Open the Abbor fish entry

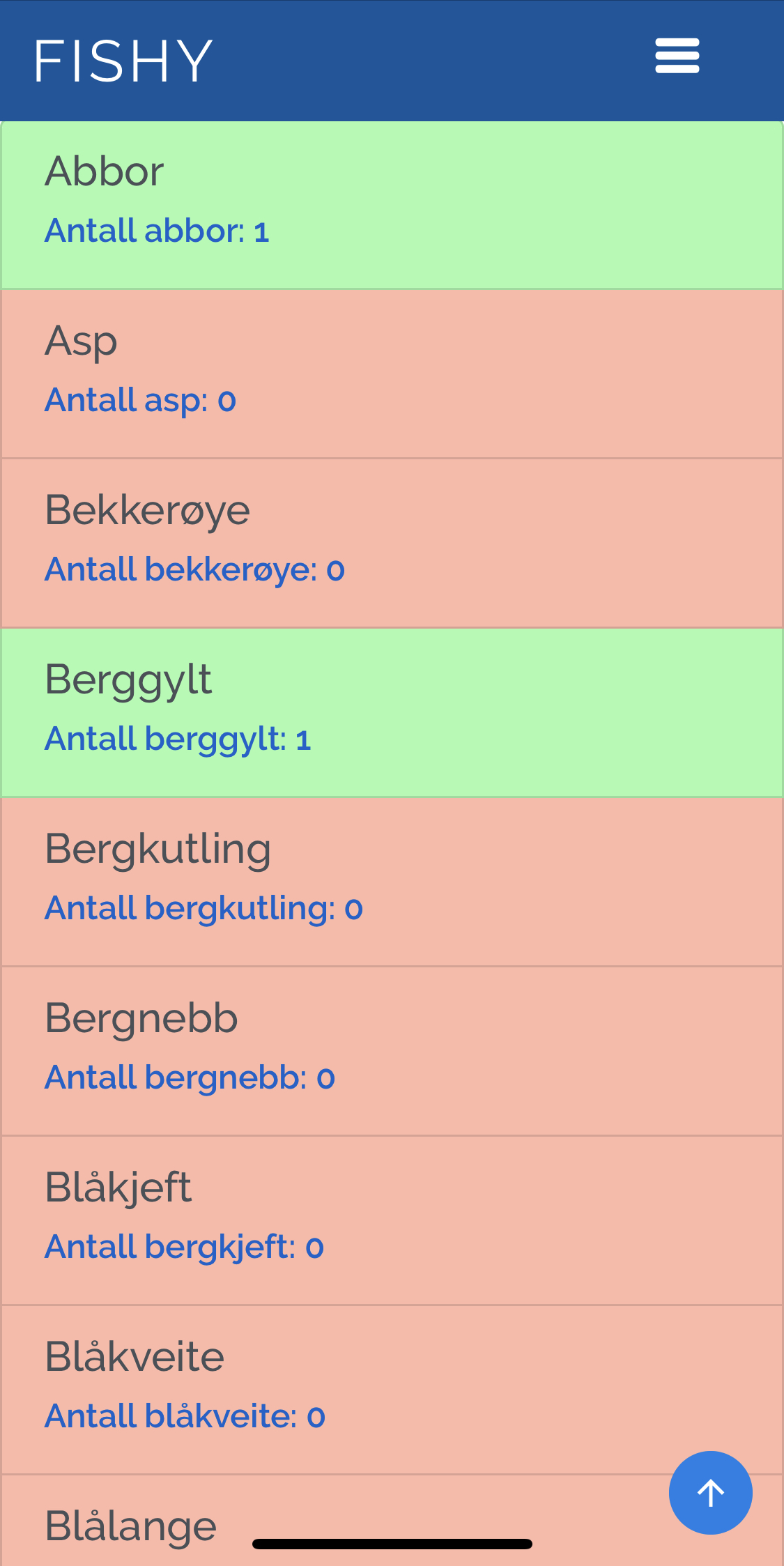point(392,205)
